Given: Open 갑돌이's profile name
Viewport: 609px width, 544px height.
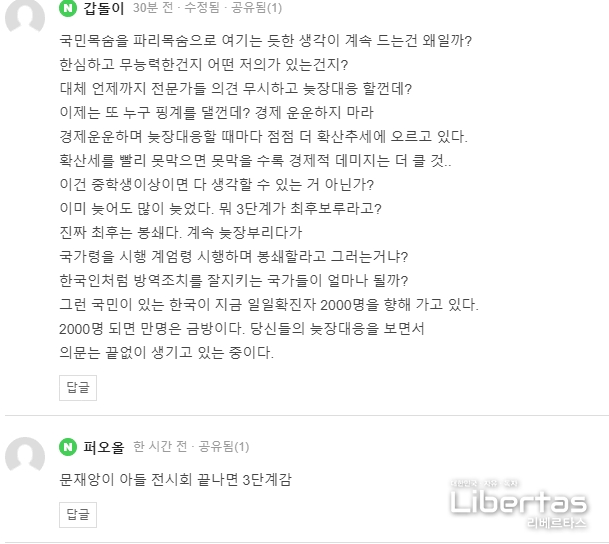Looking at the screenshot, I should (x=104, y=8).
